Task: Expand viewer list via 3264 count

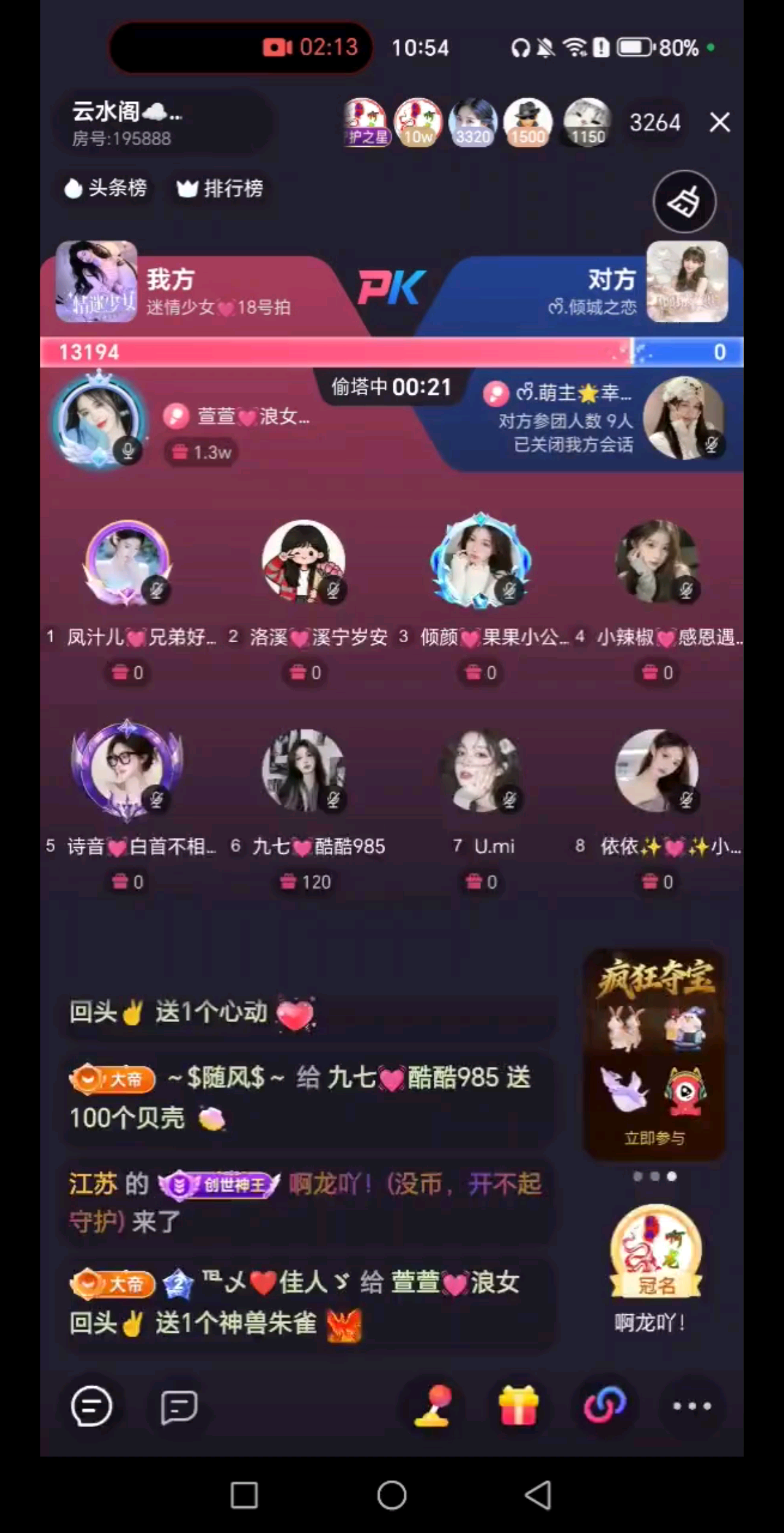Action: [655, 123]
